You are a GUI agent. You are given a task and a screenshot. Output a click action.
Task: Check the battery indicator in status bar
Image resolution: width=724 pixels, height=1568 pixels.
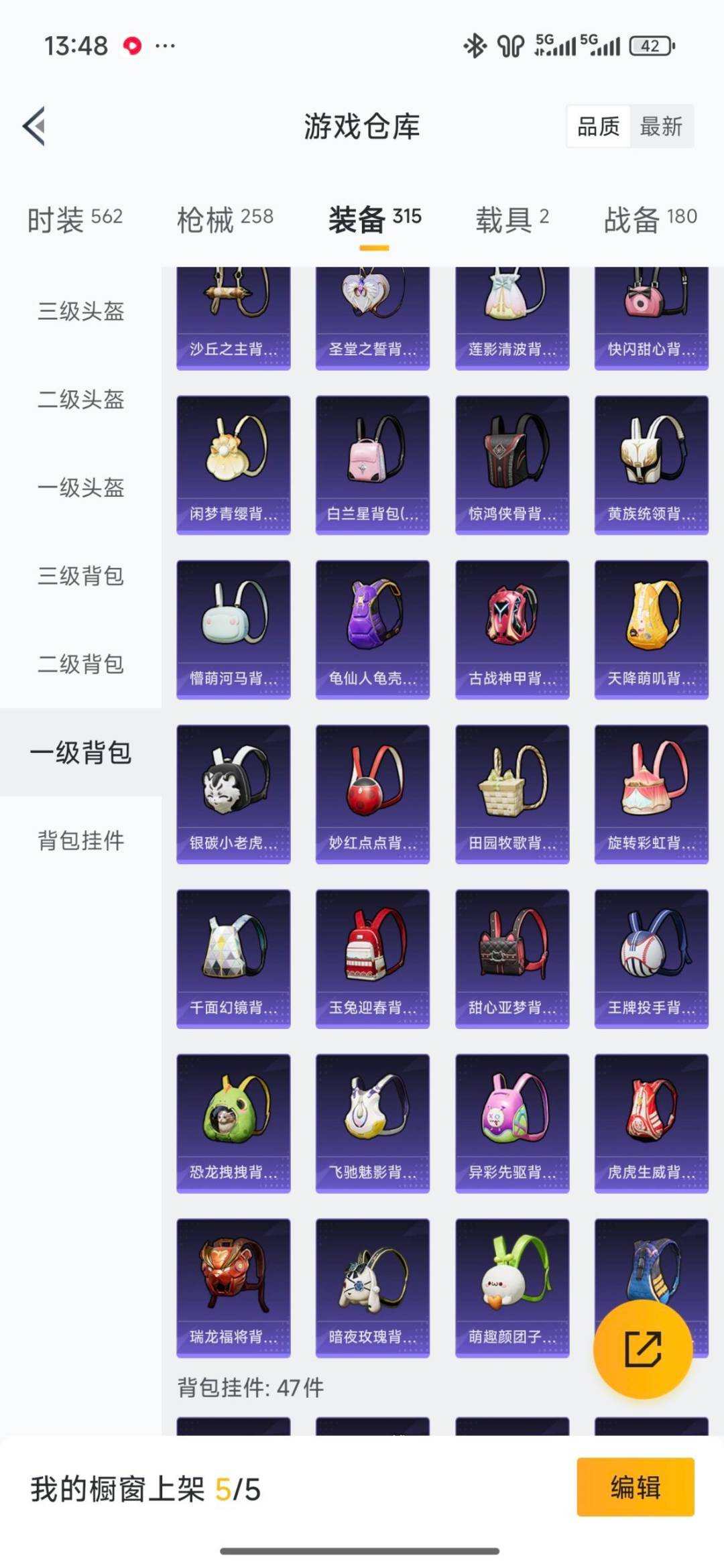(651, 45)
